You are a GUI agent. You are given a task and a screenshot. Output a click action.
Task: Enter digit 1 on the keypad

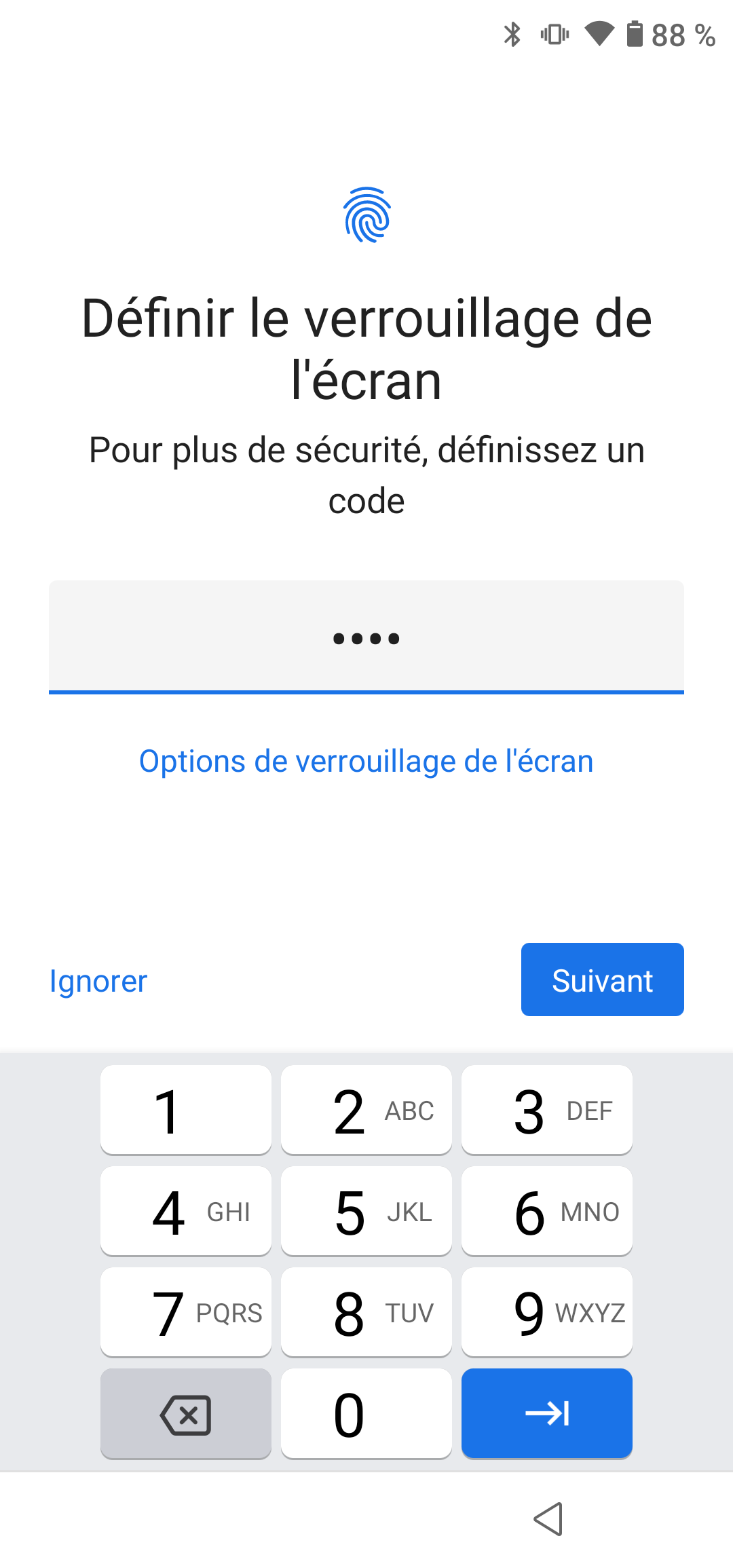click(185, 1110)
